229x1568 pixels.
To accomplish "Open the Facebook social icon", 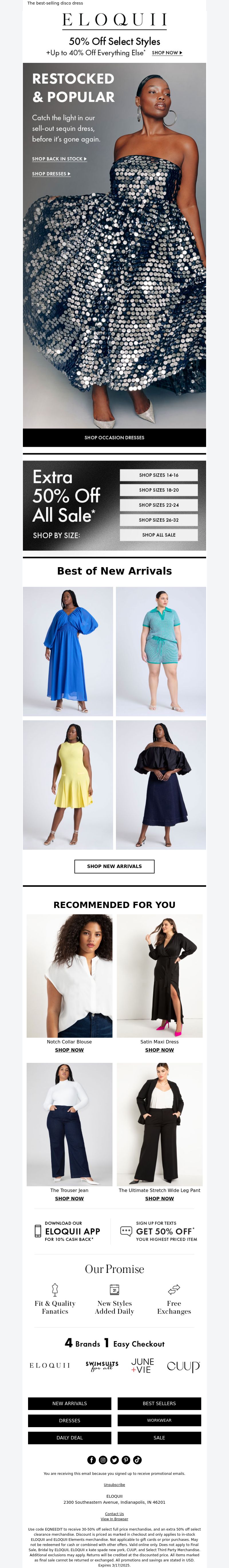I will coord(91,1460).
